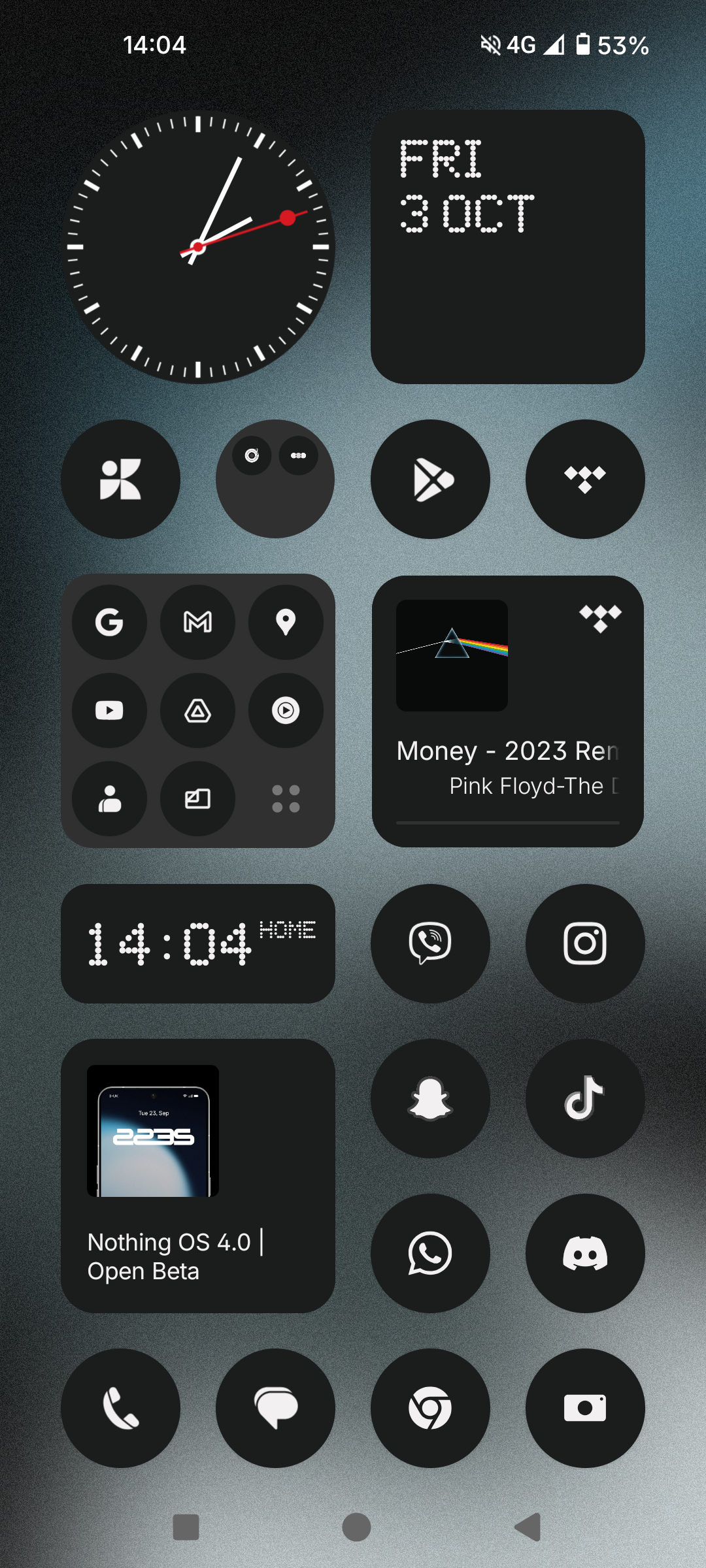This screenshot has height=1568, width=706.
Task: Open the Tidal now-playing widget
Action: [508, 712]
